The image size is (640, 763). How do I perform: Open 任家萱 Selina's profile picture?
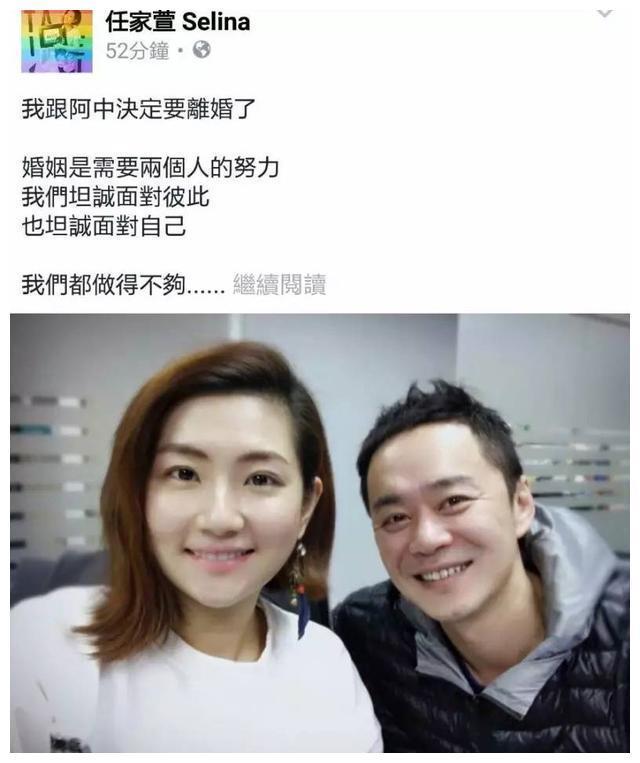click(56, 40)
